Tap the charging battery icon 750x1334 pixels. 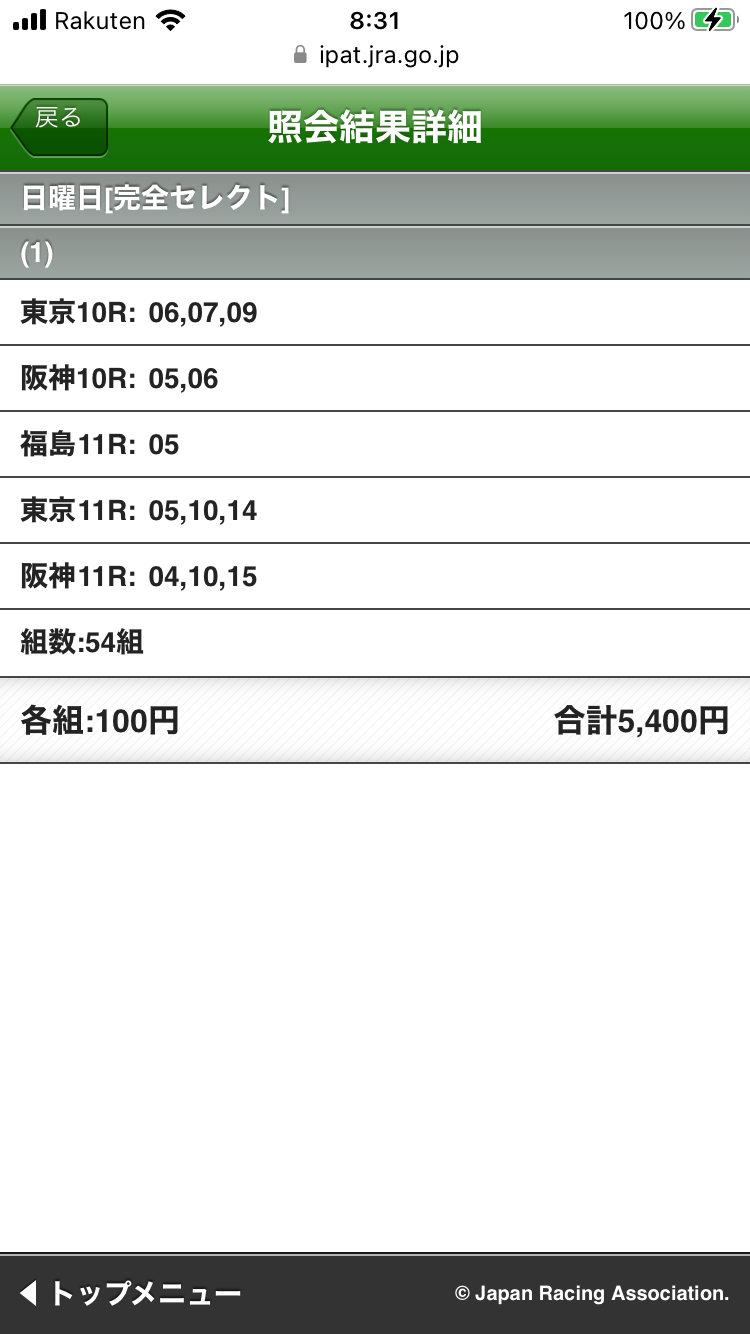tap(712, 19)
